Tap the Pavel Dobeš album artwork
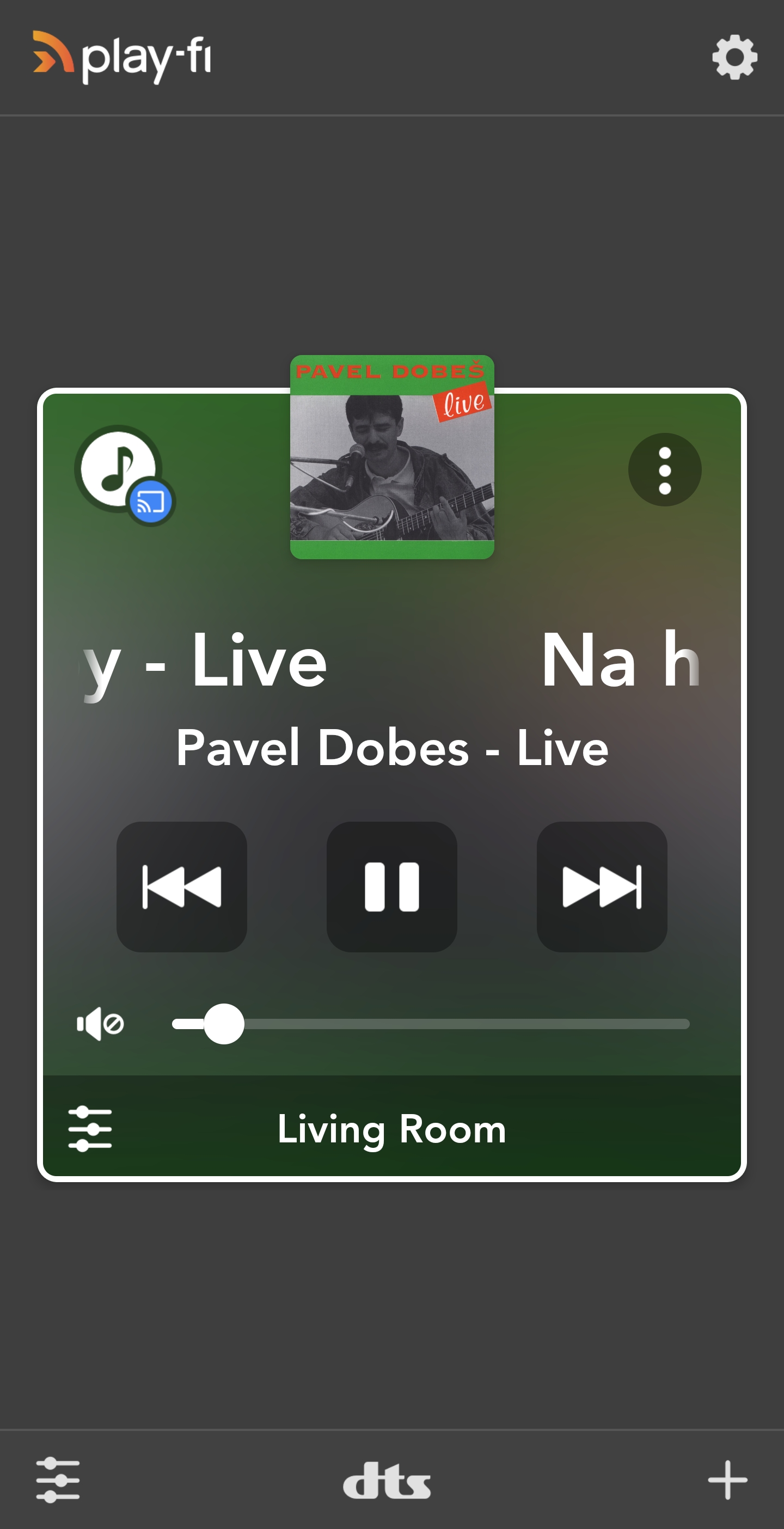This screenshot has height=1529, width=784. (391, 457)
